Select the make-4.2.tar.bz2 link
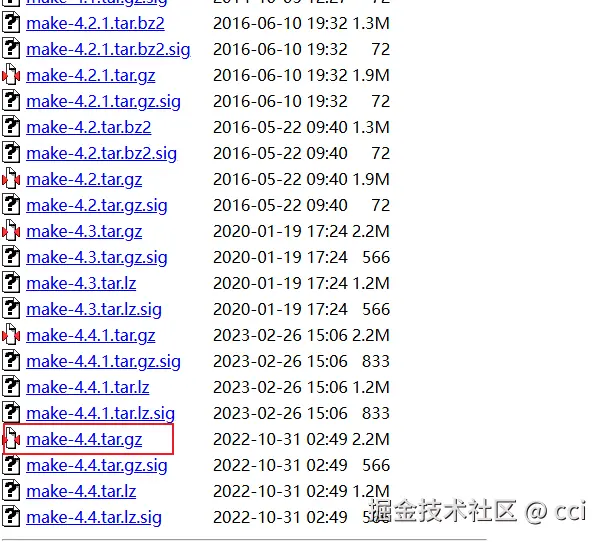Screen dimensions: 604x542 click(x=89, y=127)
